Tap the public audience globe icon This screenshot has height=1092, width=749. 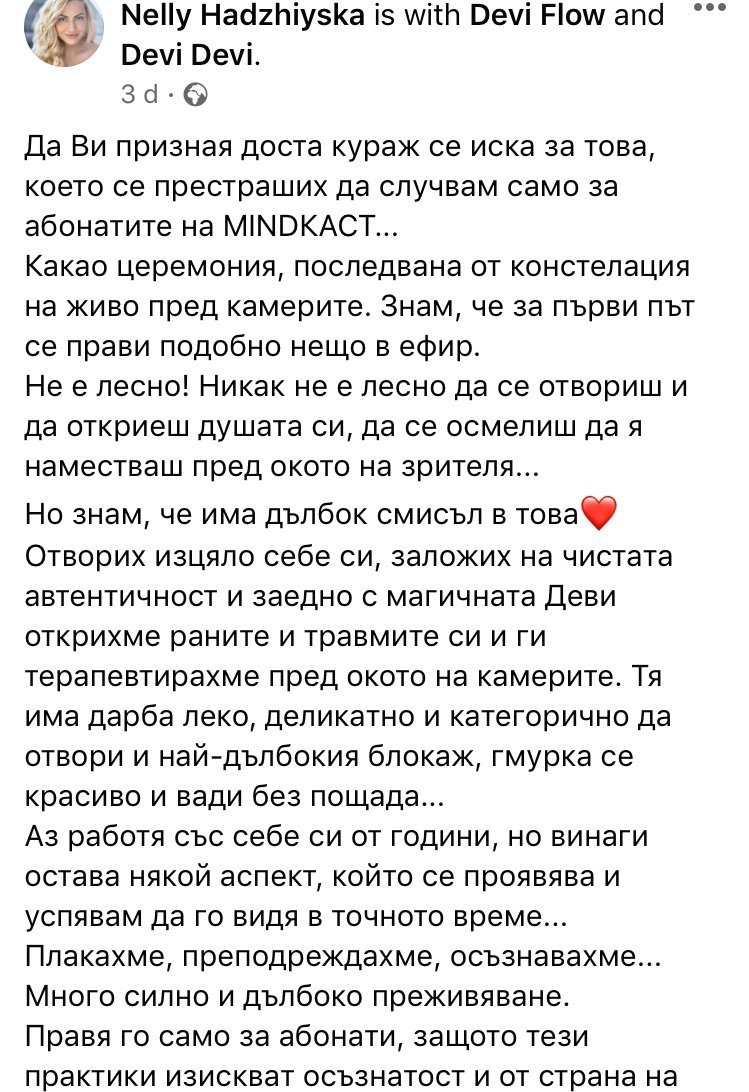click(197, 95)
